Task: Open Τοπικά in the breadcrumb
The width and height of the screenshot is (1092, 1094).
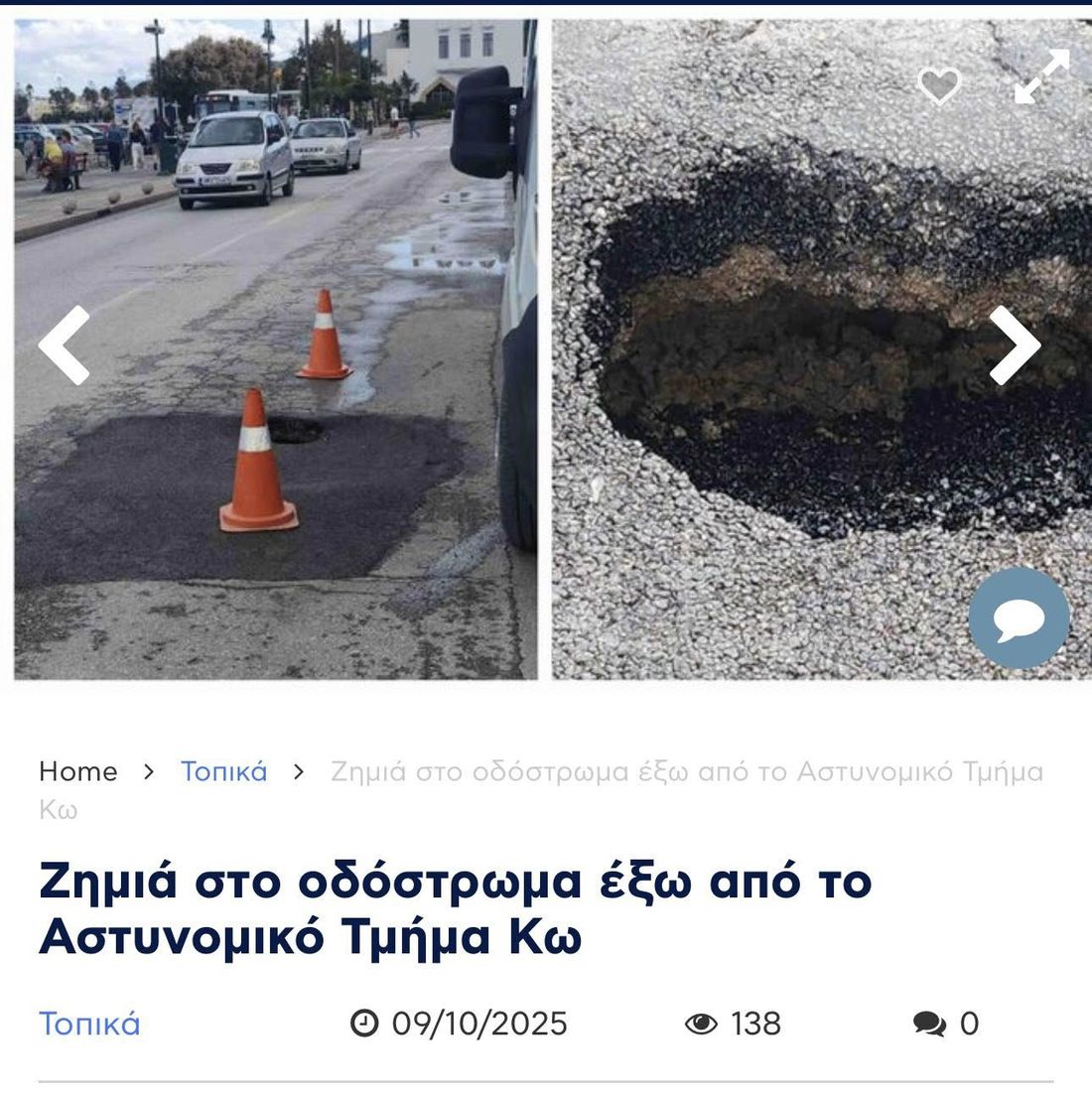Action: [x=224, y=771]
